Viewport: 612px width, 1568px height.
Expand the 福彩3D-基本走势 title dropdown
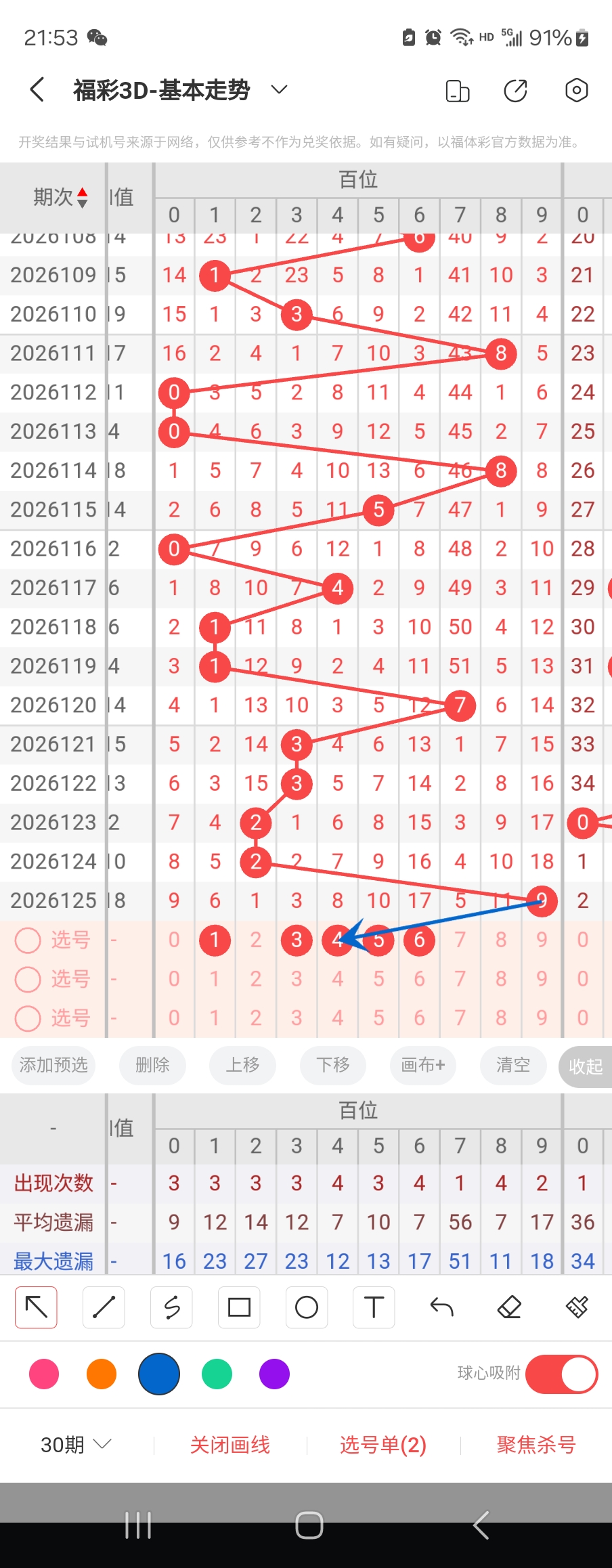(x=280, y=89)
